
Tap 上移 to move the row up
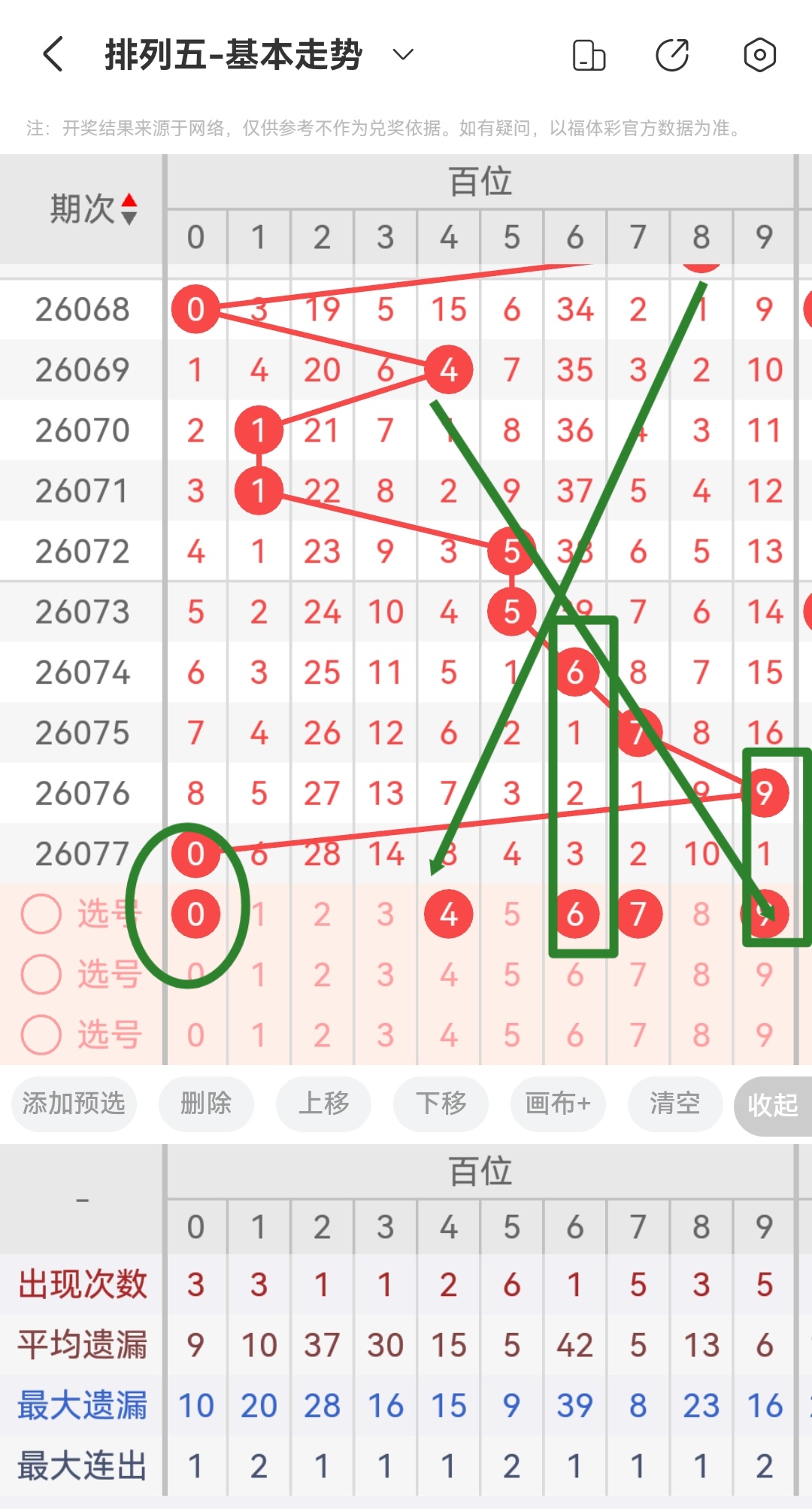tap(323, 1104)
